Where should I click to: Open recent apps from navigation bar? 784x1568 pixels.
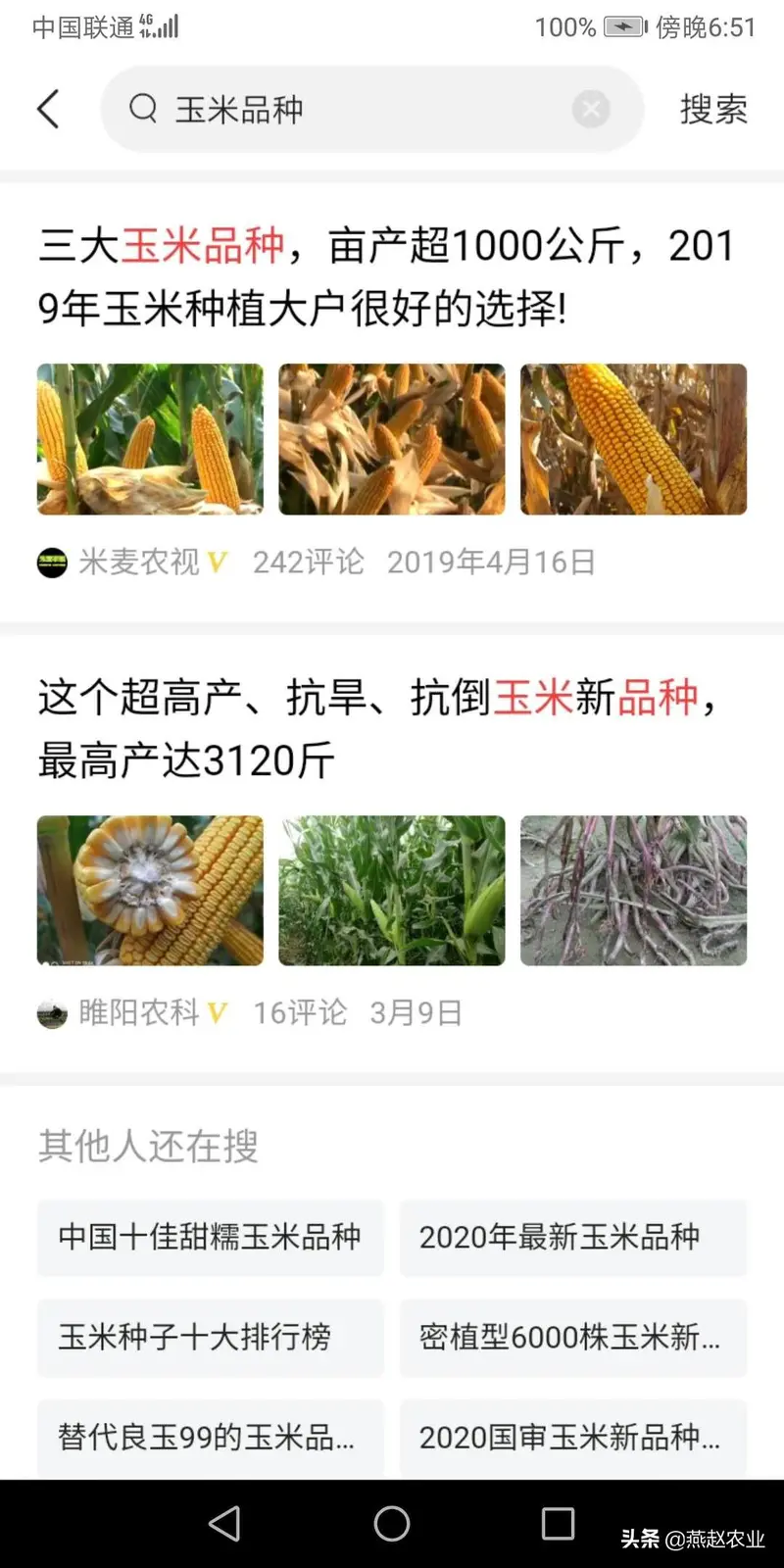[558, 1523]
